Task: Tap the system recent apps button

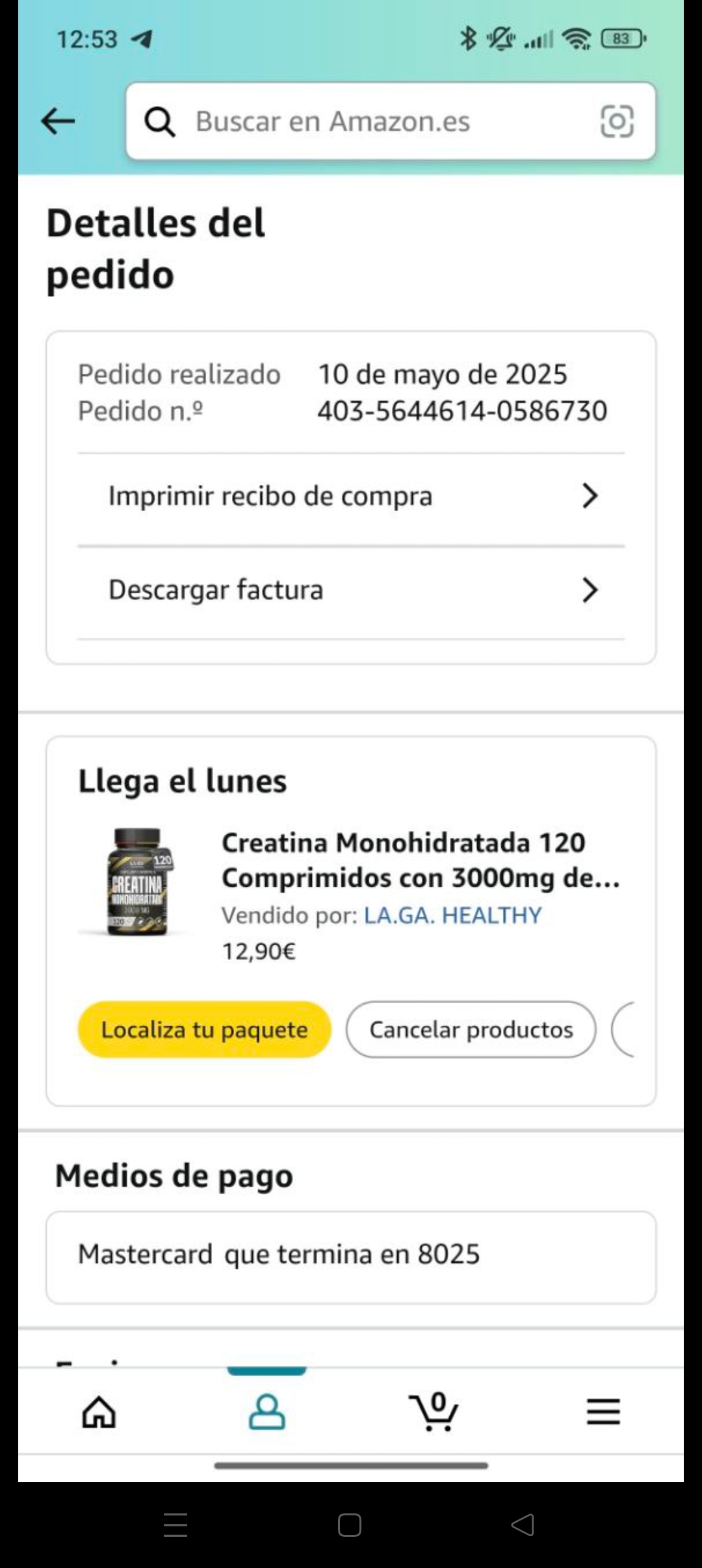Action: pyautogui.click(x=175, y=1524)
